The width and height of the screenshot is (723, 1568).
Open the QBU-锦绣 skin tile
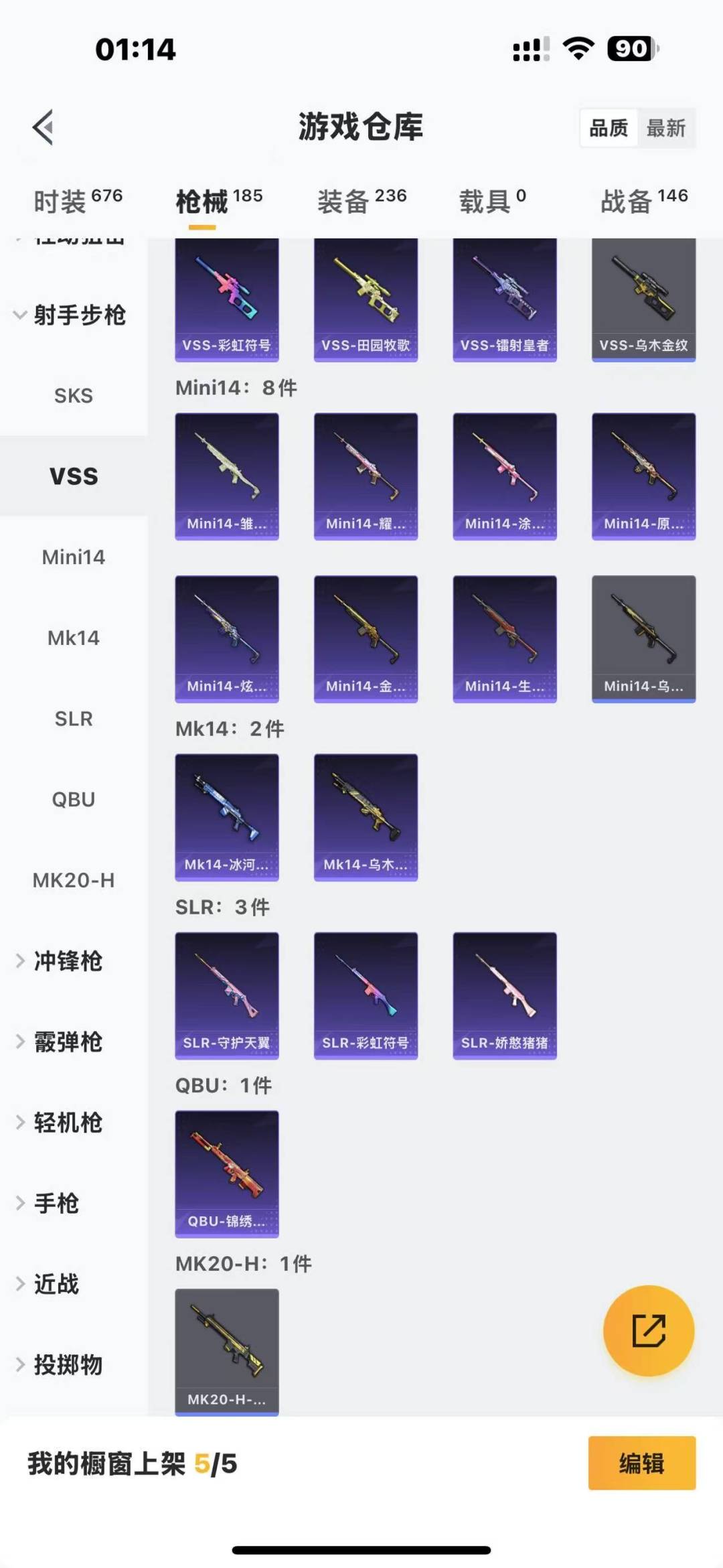pos(227,1173)
